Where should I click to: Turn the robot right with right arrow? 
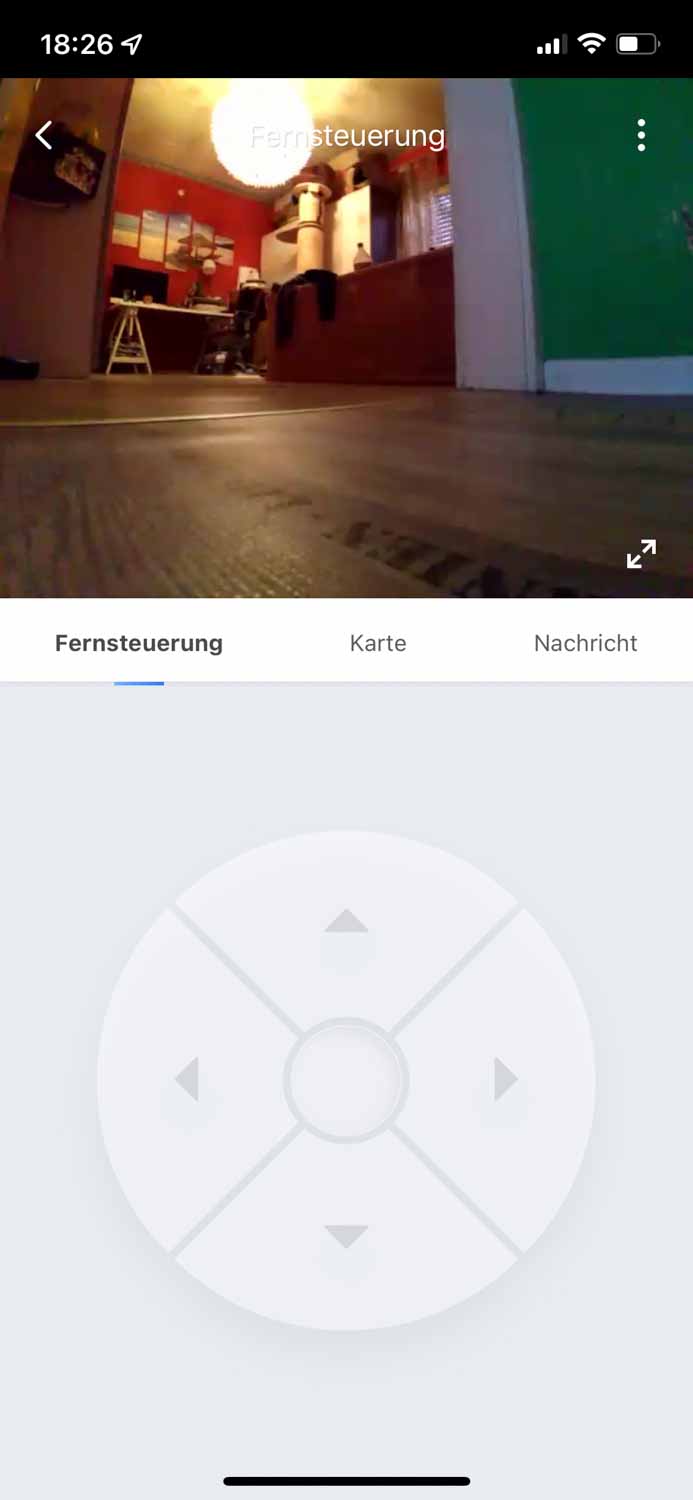(x=506, y=1080)
